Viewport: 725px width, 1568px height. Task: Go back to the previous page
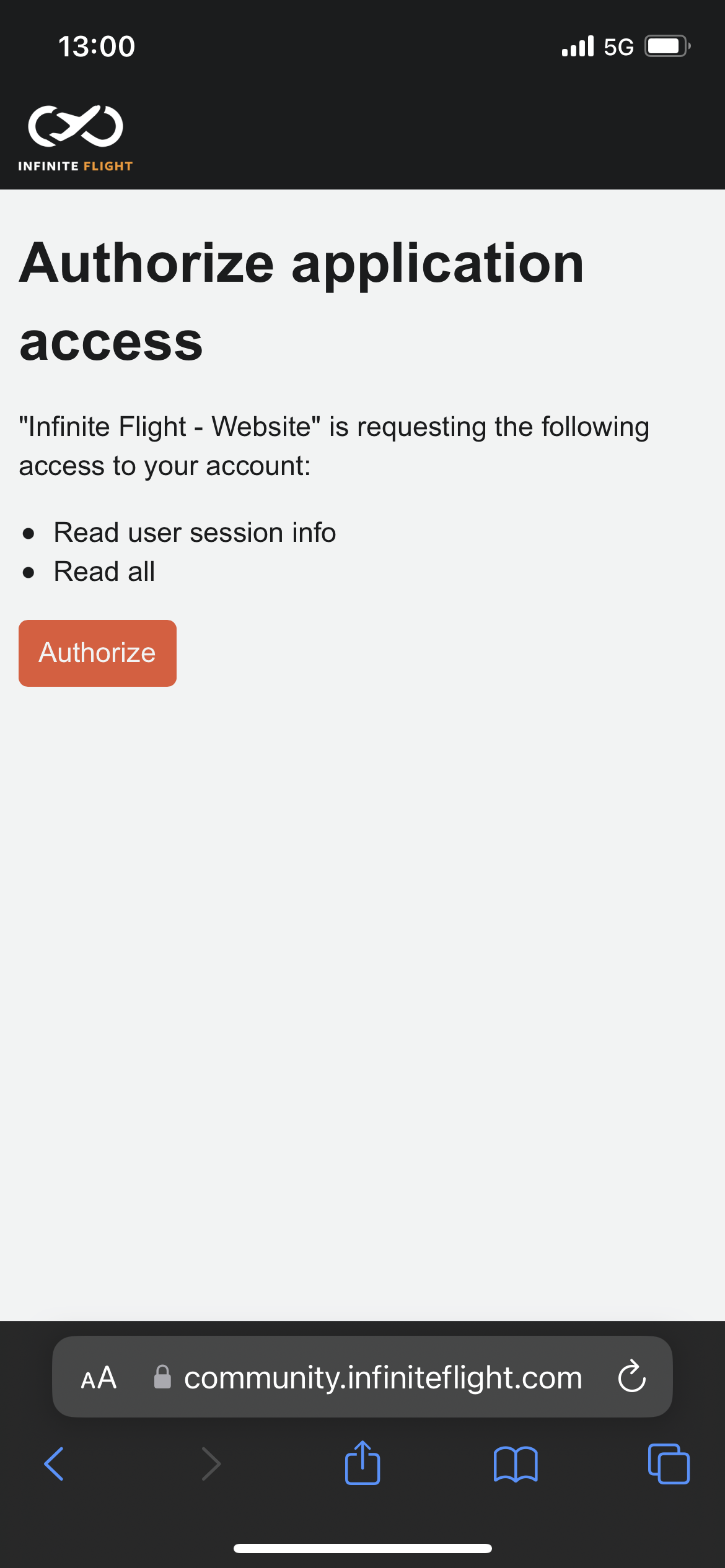pyautogui.click(x=54, y=1464)
